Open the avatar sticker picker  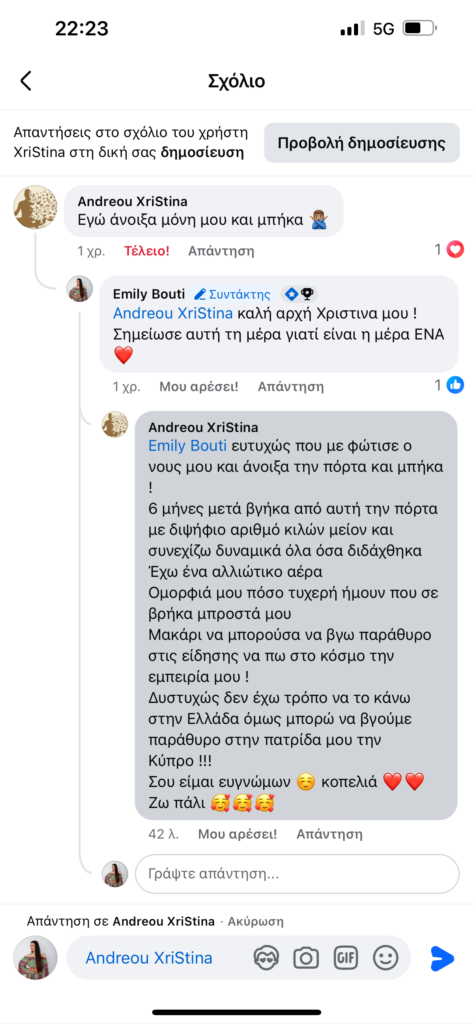coord(267,958)
